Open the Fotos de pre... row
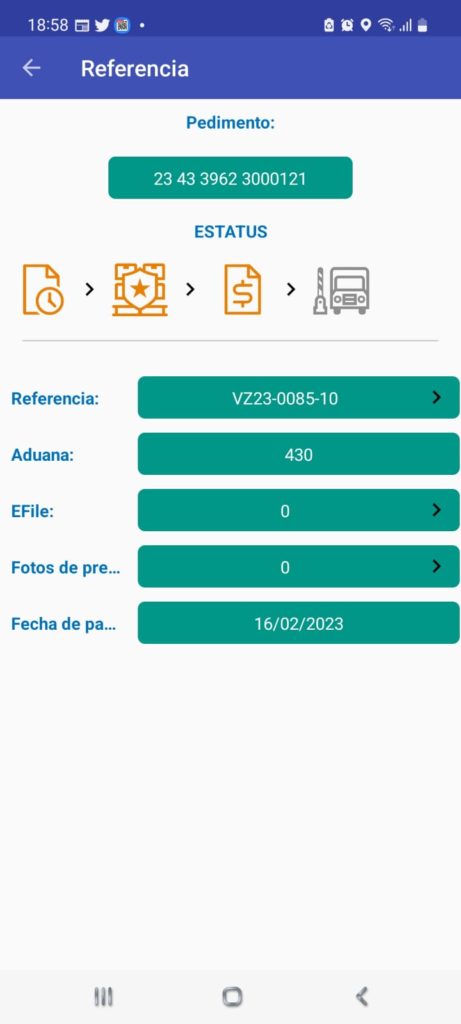Screen dimensions: 461x1024 click(298, 566)
